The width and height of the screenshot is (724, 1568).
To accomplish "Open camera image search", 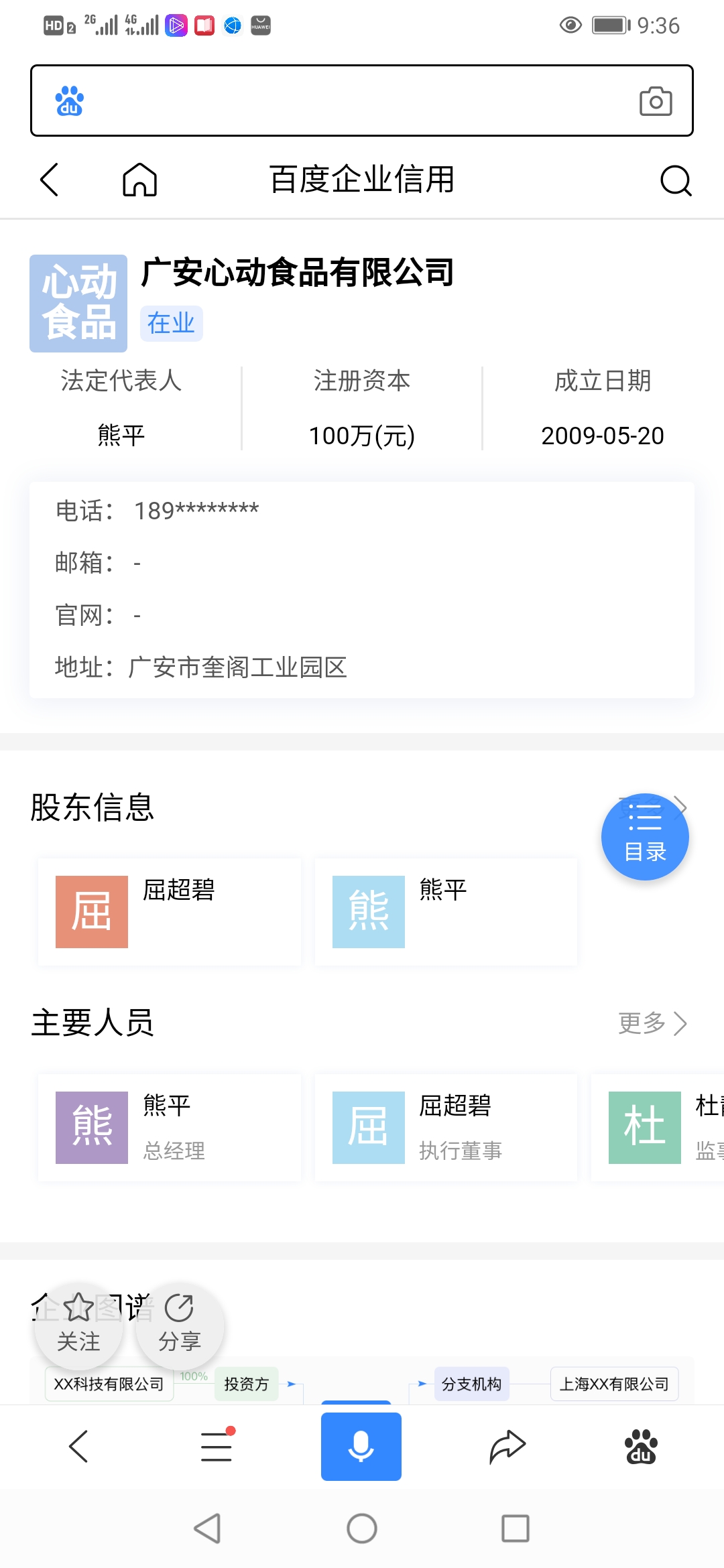I will click(655, 101).
